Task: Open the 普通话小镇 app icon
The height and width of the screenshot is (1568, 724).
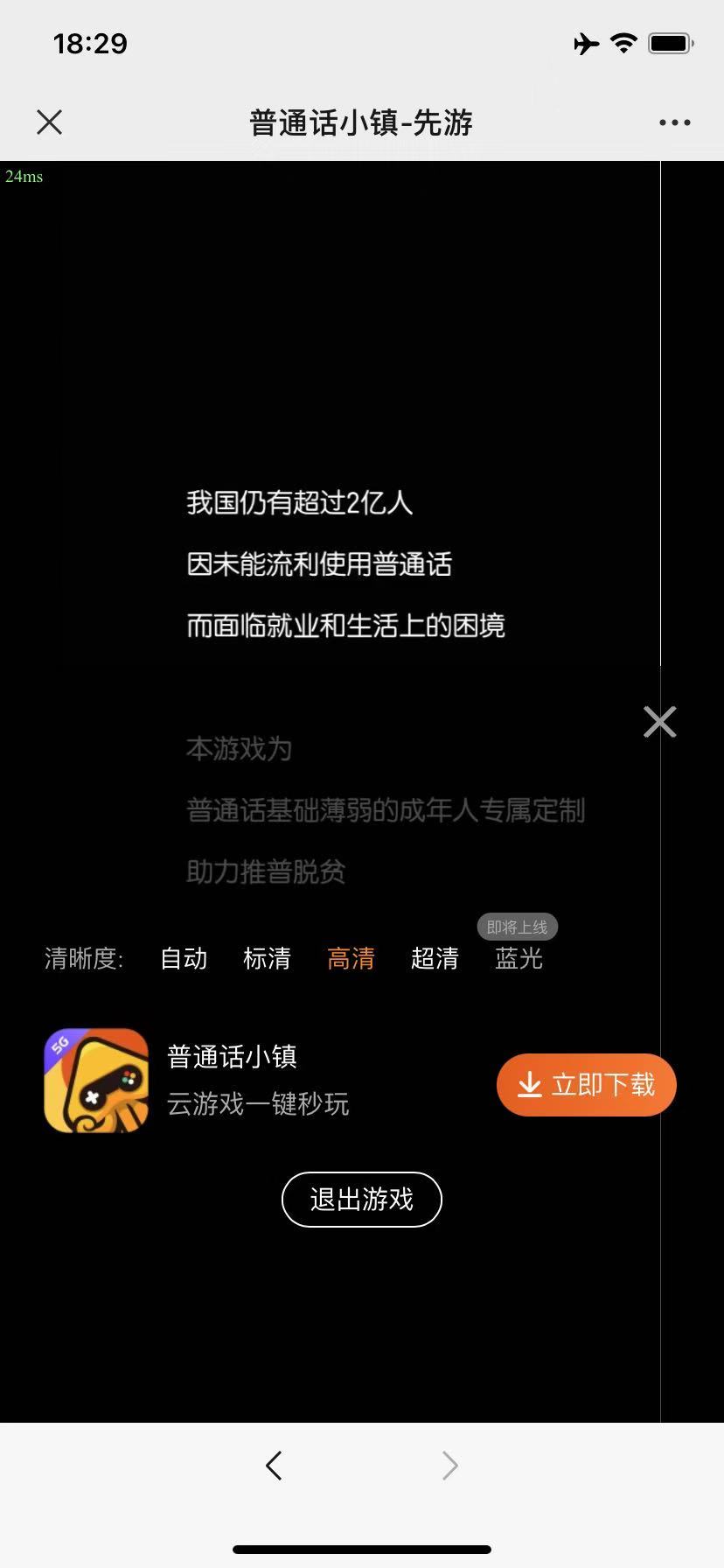Action: 96,1081
